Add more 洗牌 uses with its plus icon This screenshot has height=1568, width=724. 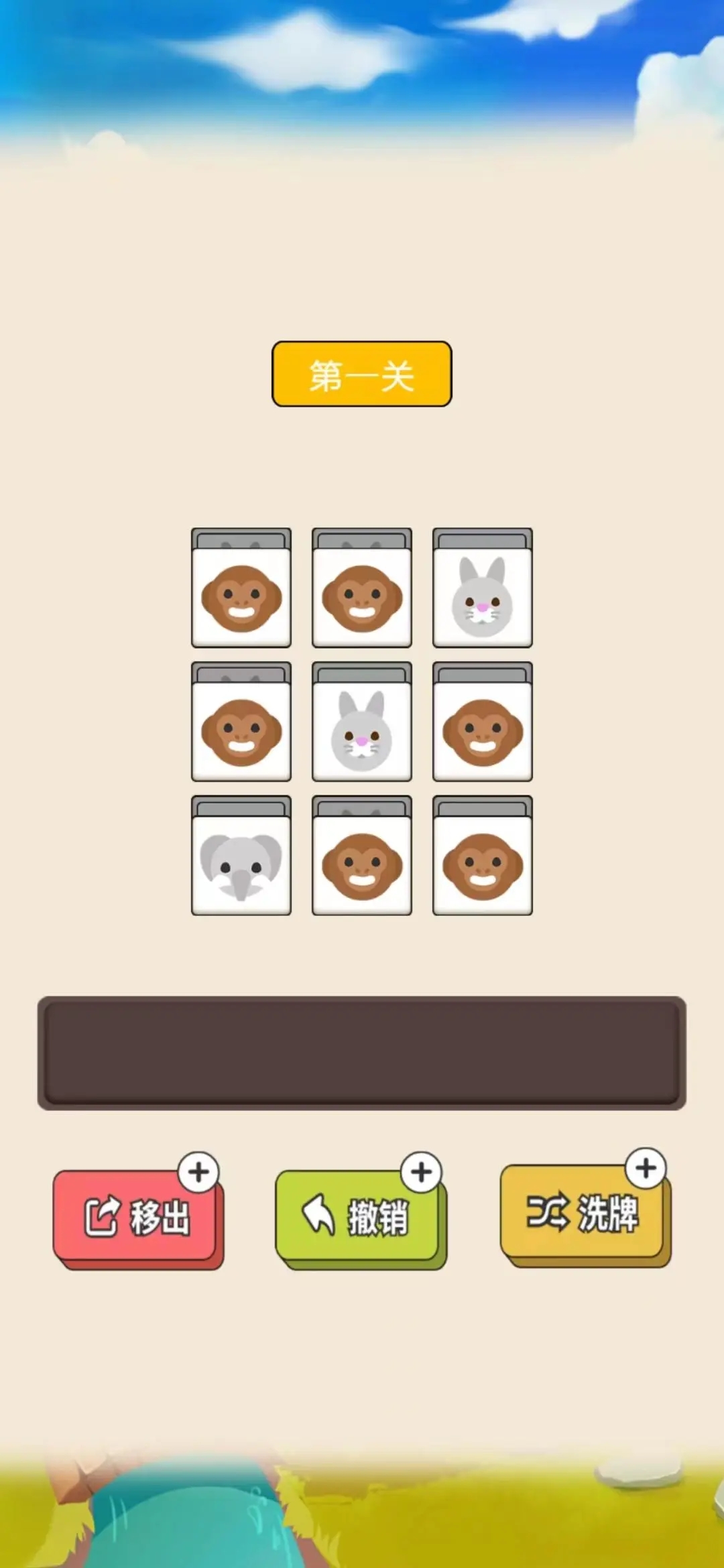tap(646, 1168)
